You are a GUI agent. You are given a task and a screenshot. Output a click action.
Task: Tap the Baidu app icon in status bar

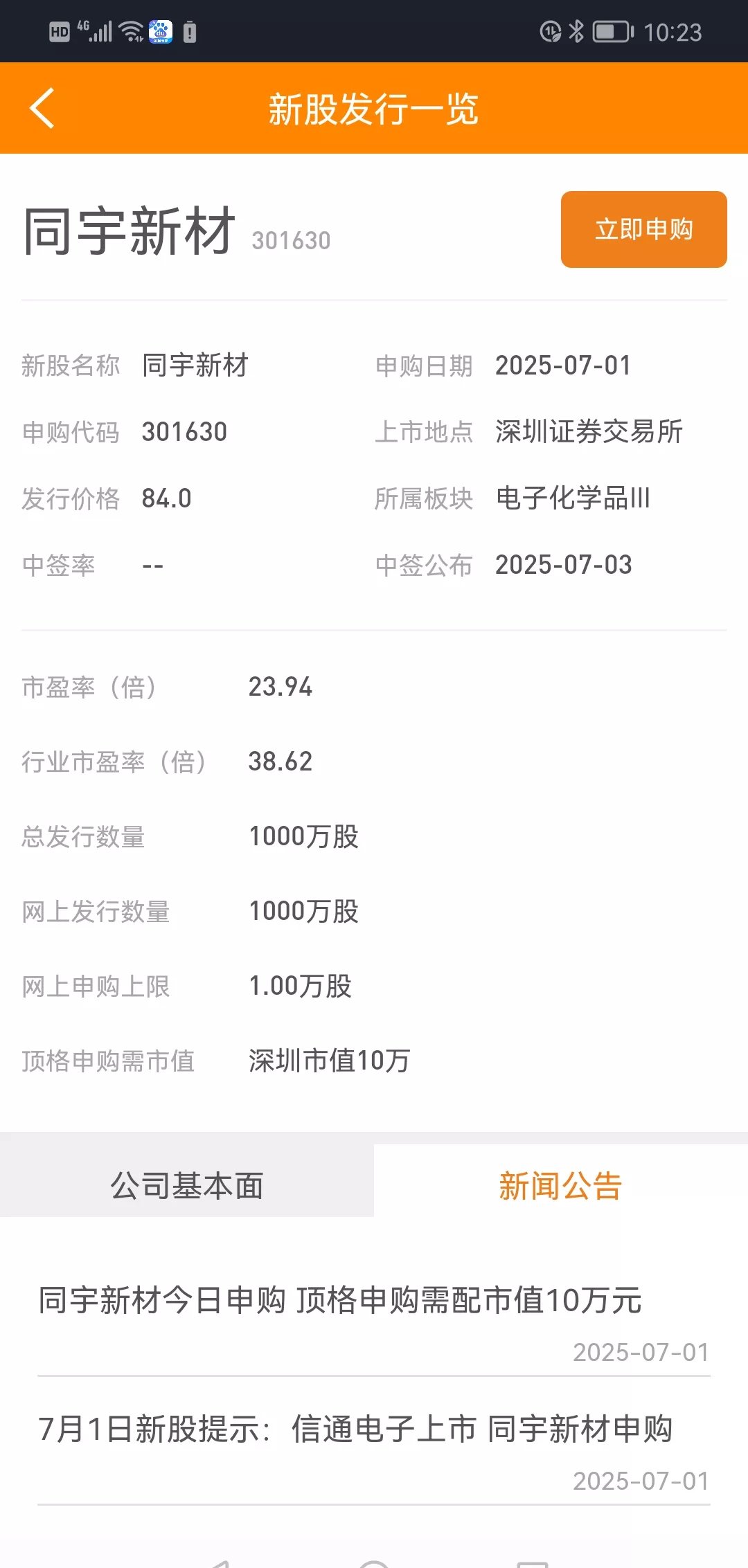click(x=161, y=30)
